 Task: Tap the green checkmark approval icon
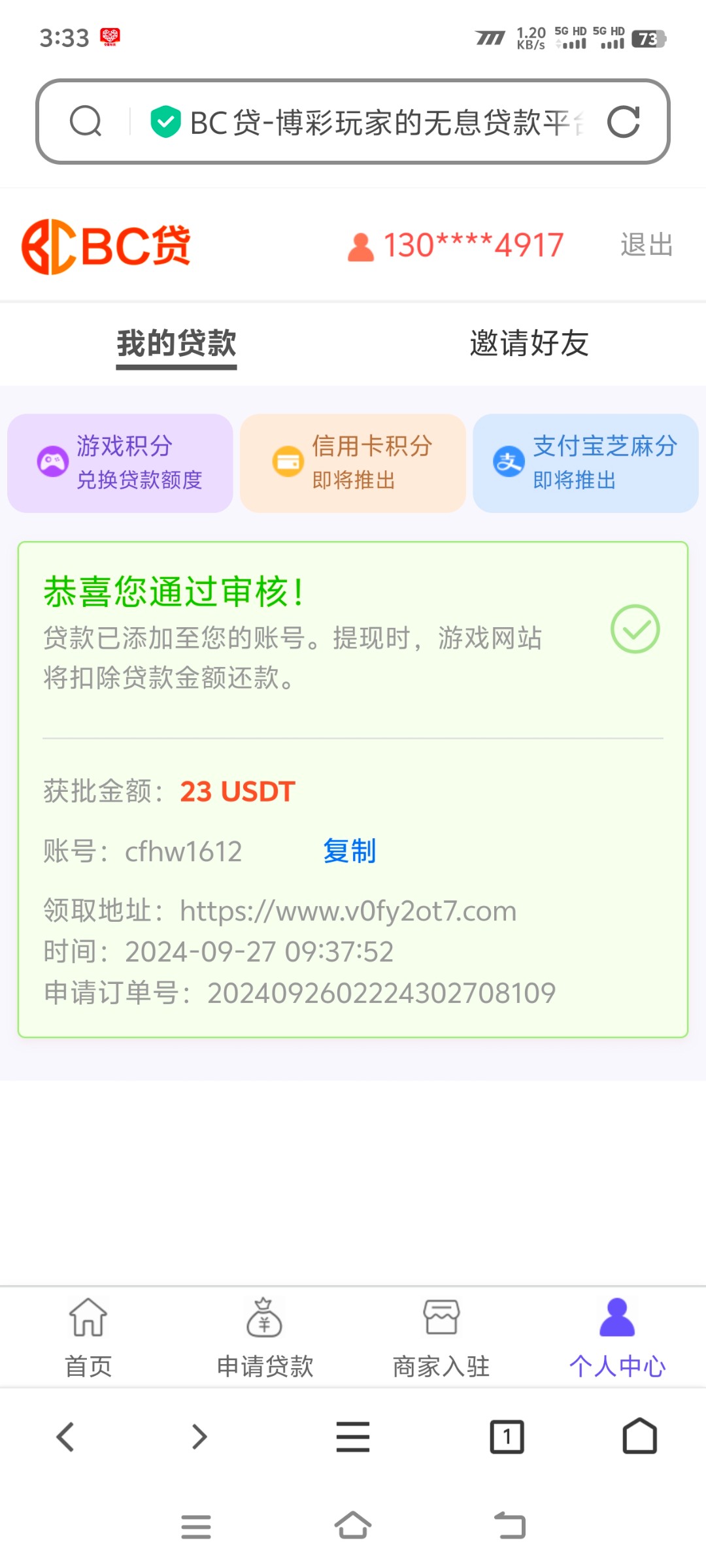(635, 629)
